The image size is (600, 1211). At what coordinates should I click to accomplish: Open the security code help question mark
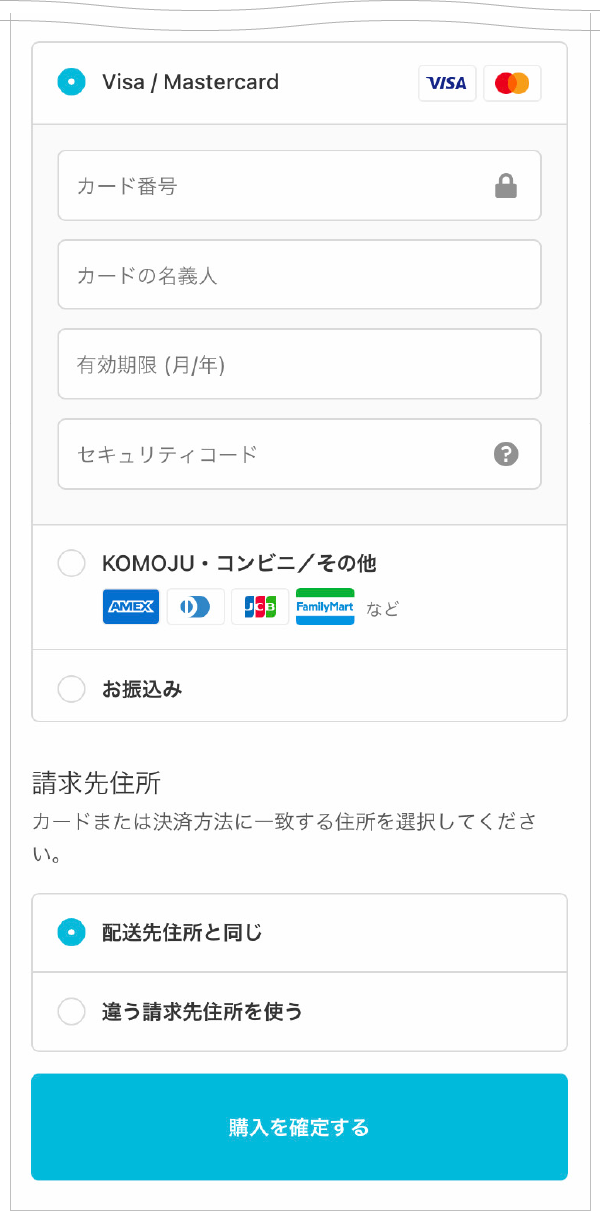[506, 455]
